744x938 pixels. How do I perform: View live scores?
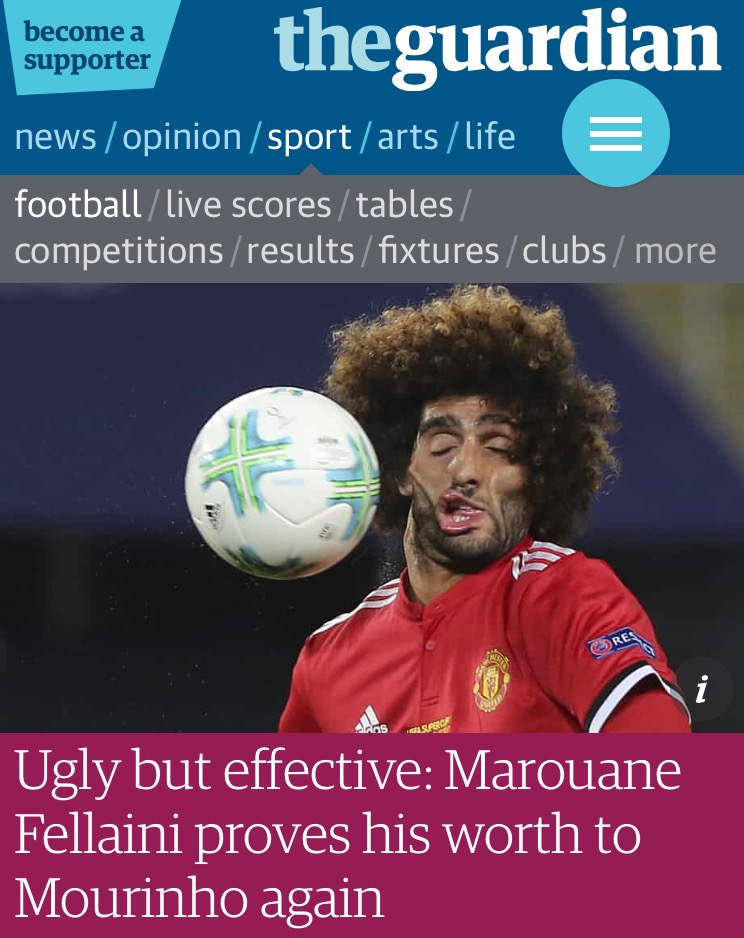click(x=248, y=205)
